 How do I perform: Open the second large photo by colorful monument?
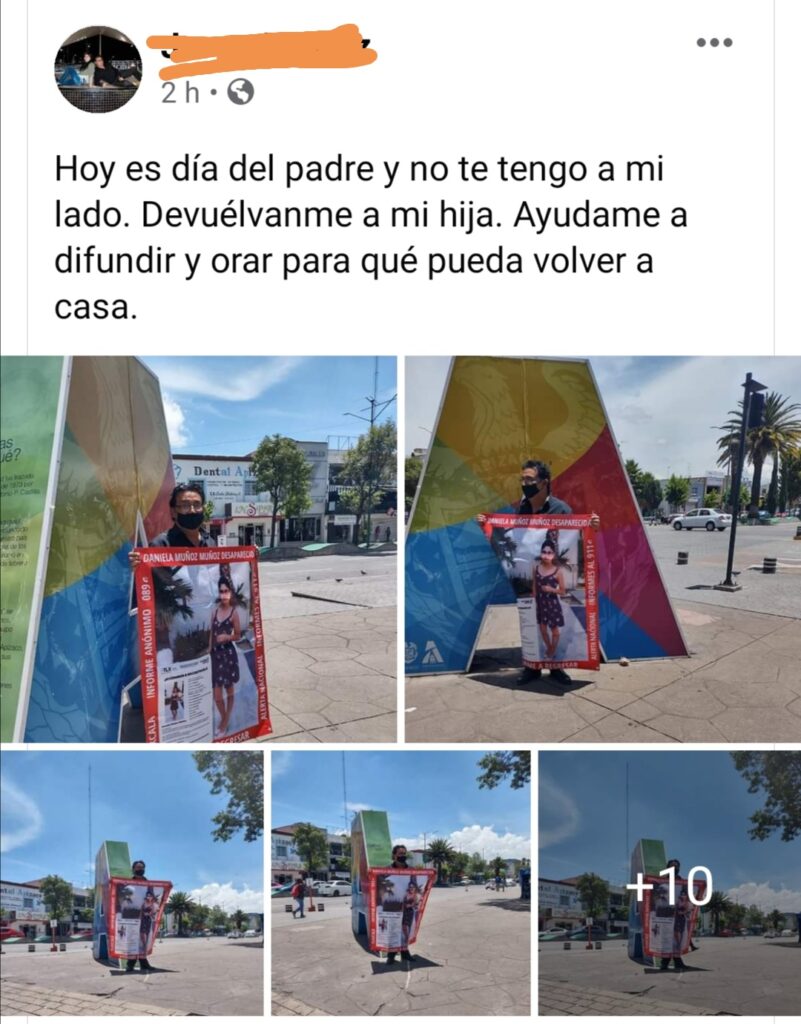pyautogui.click(x=603, y=549)
